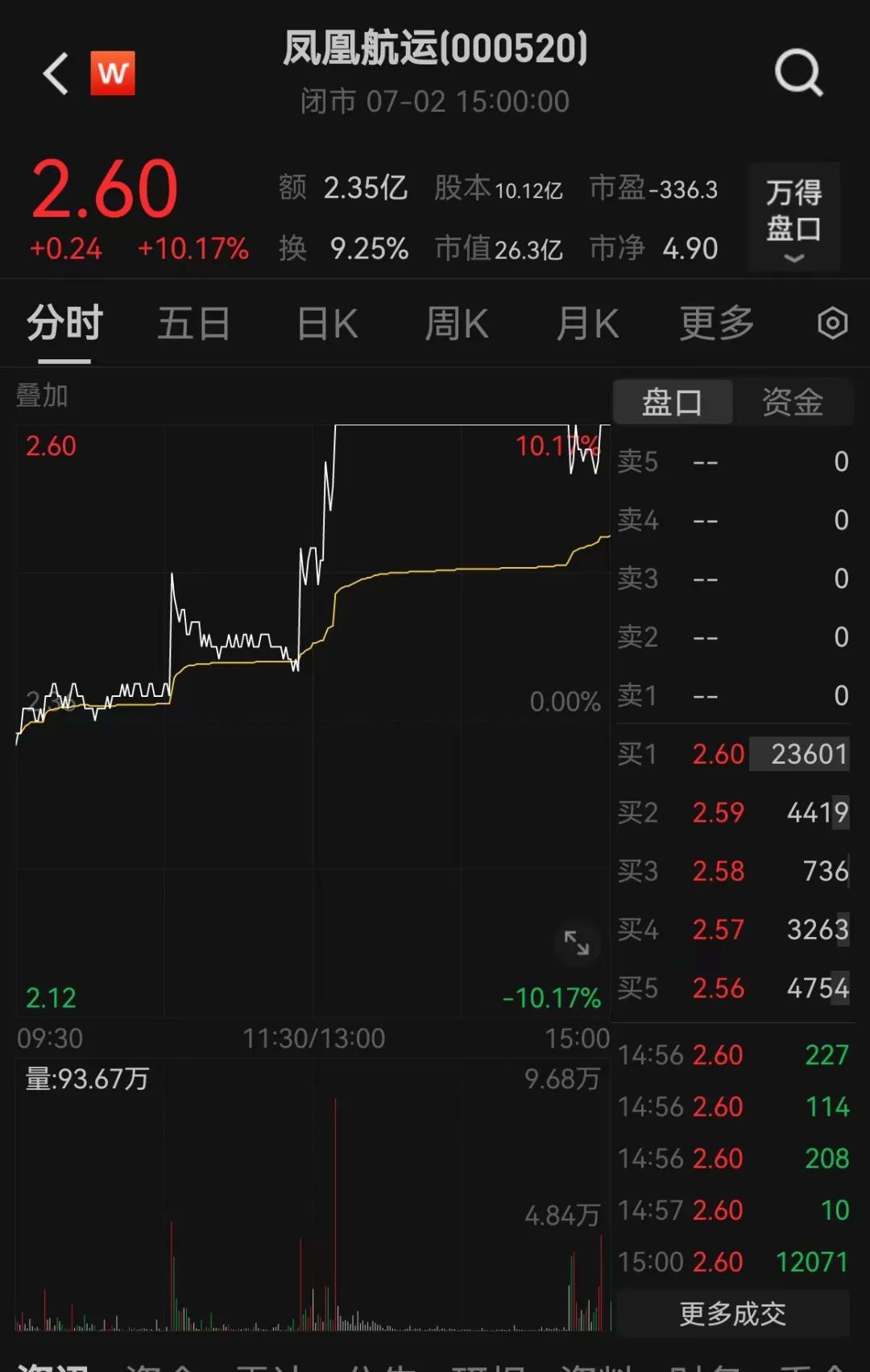Select the 周K chart tab
This screenshot has width=870, height=1372.
pos(456,324)
